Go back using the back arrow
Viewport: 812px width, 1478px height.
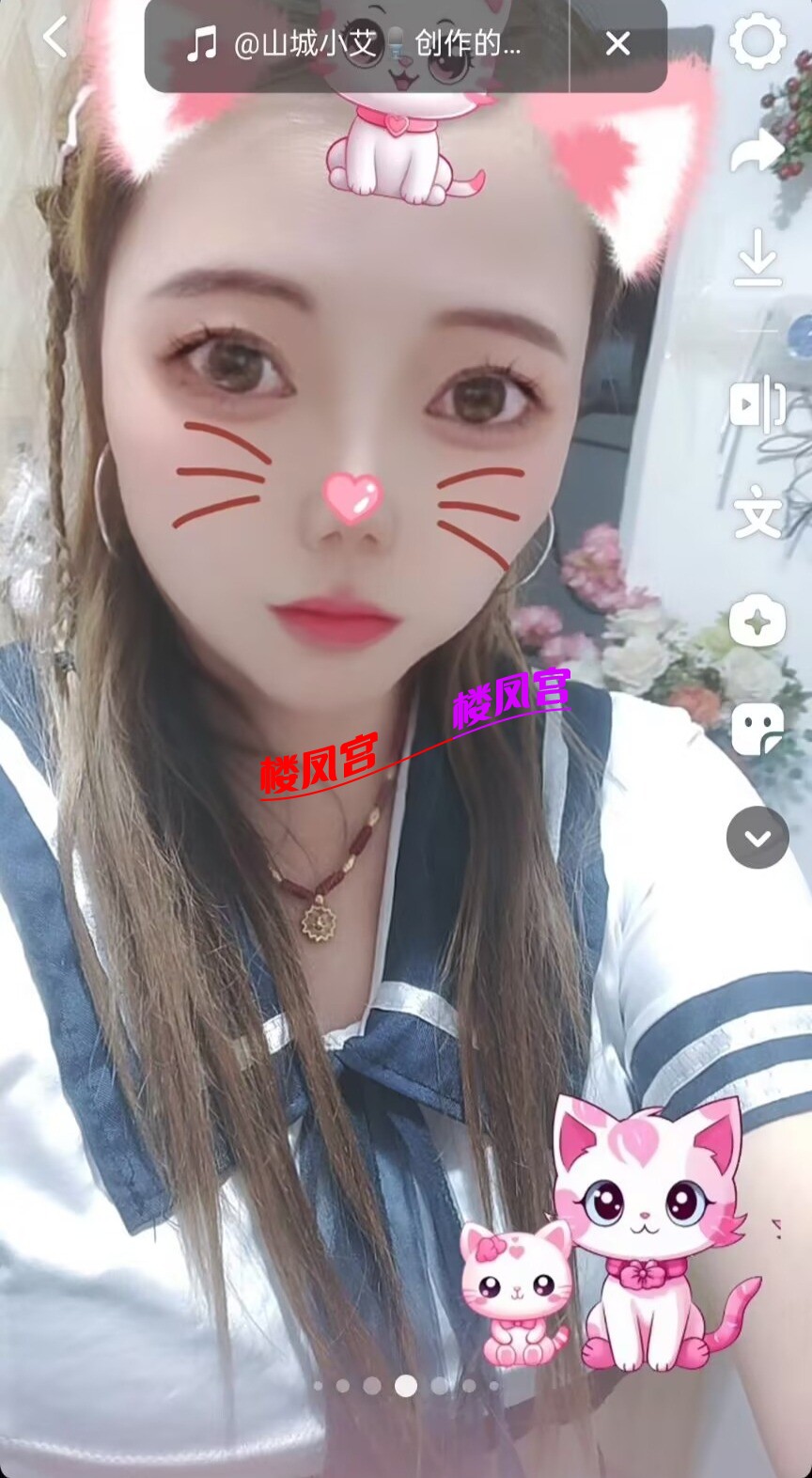[x=55, y=39]
